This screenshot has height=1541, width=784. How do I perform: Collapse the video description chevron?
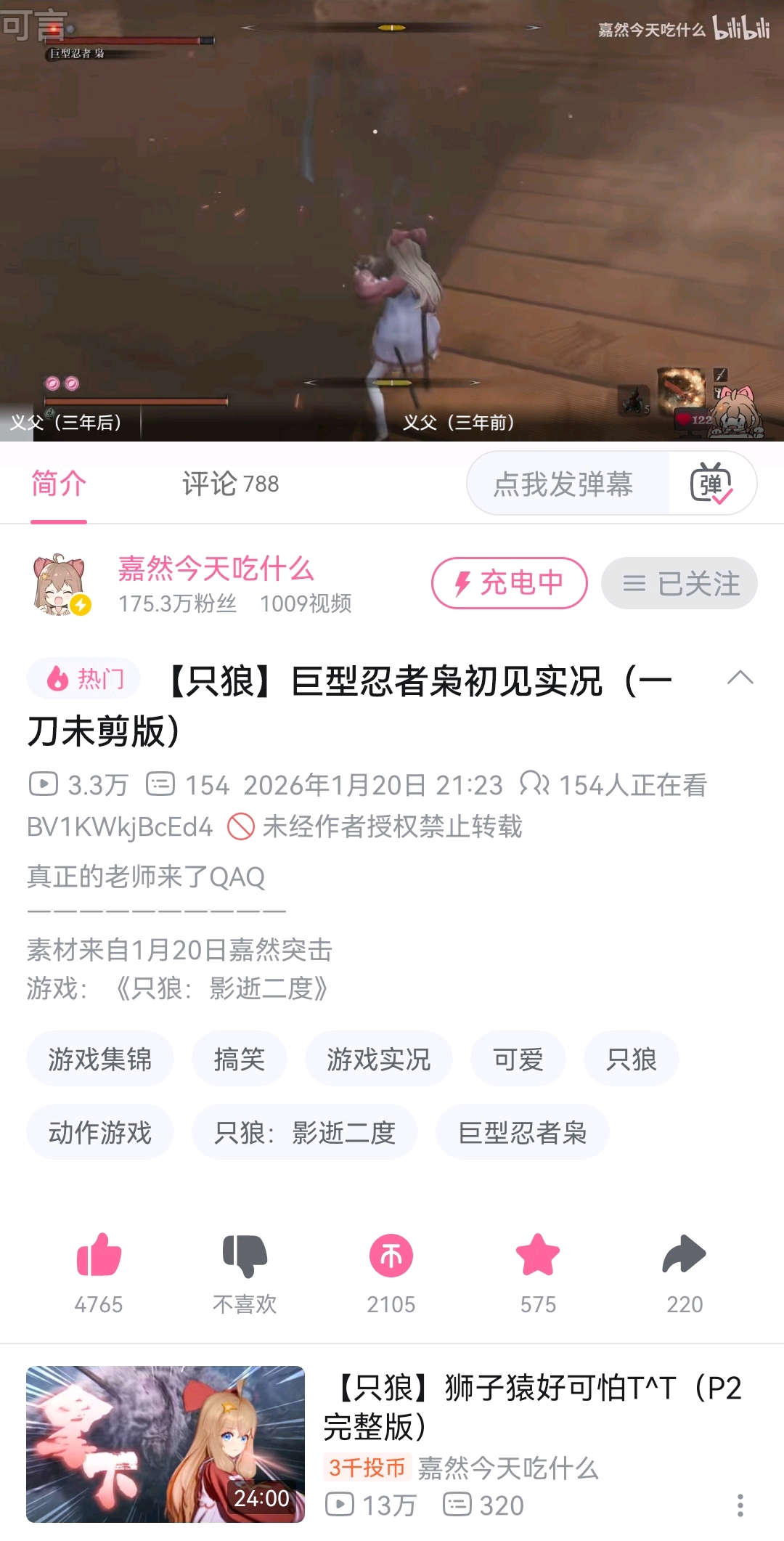(740, 678)
